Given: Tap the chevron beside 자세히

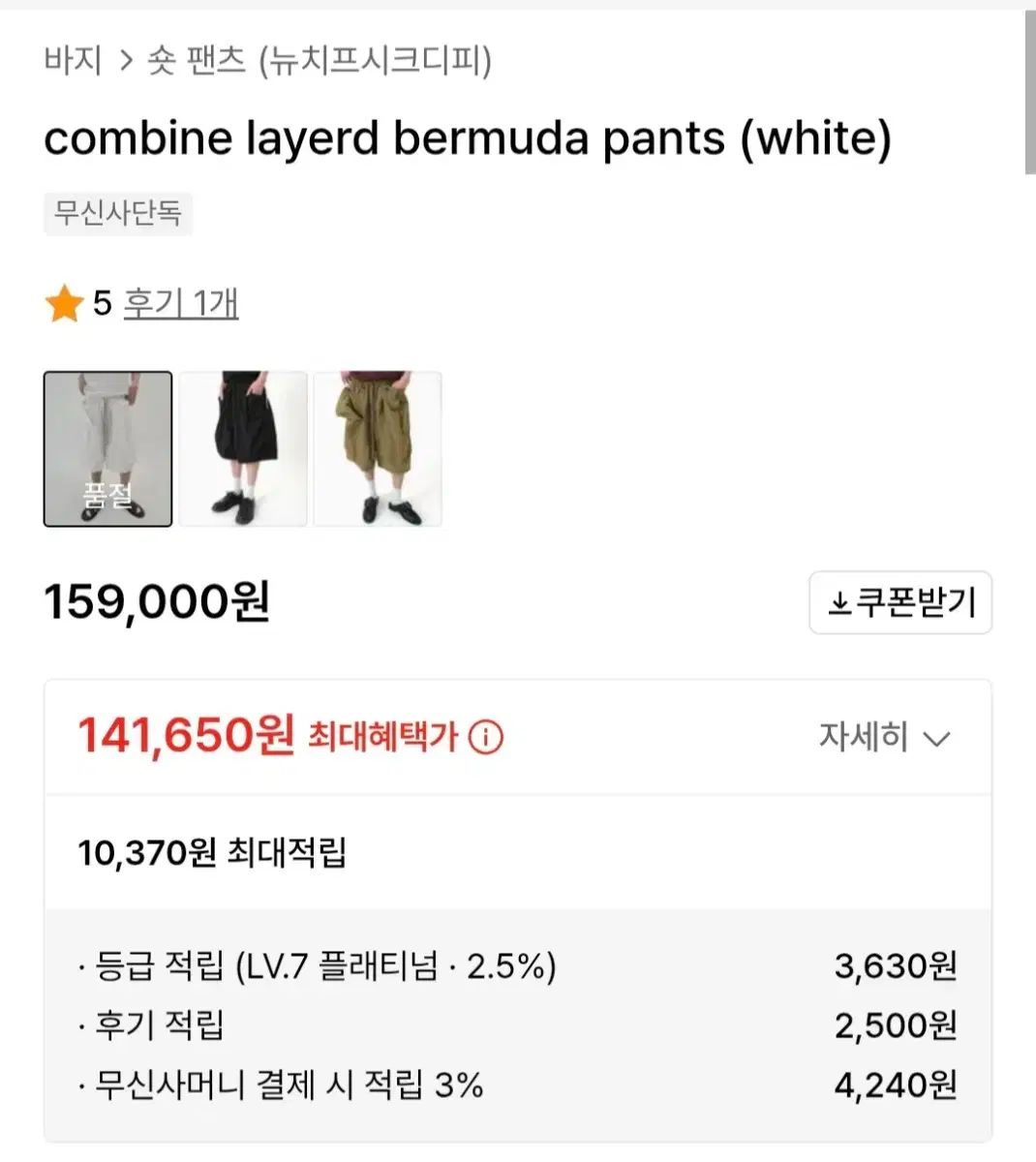Looking at the screenshot, I should 936,739.
